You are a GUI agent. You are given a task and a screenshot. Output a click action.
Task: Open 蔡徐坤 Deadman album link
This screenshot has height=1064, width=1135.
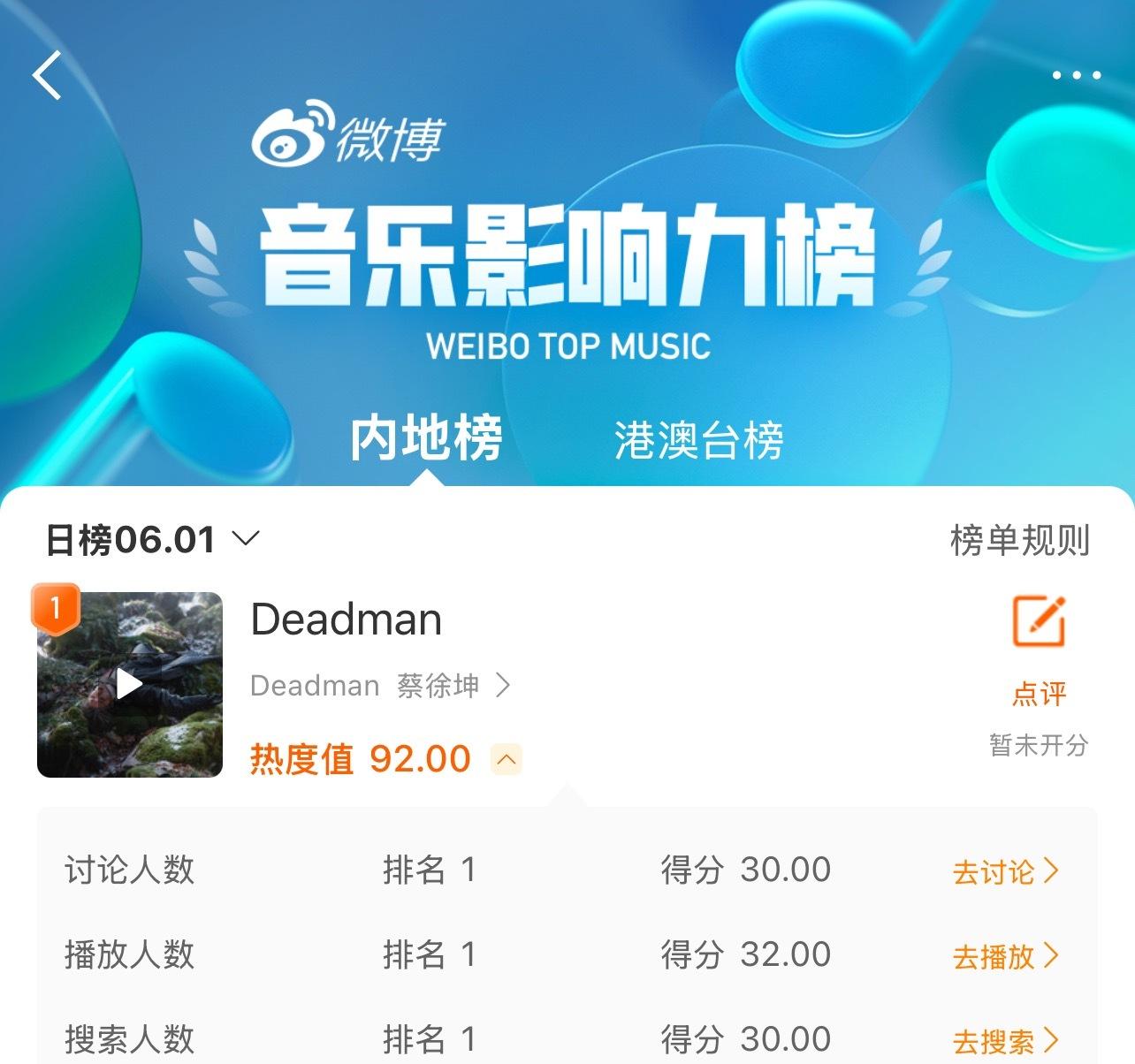[x=380, y=685]
